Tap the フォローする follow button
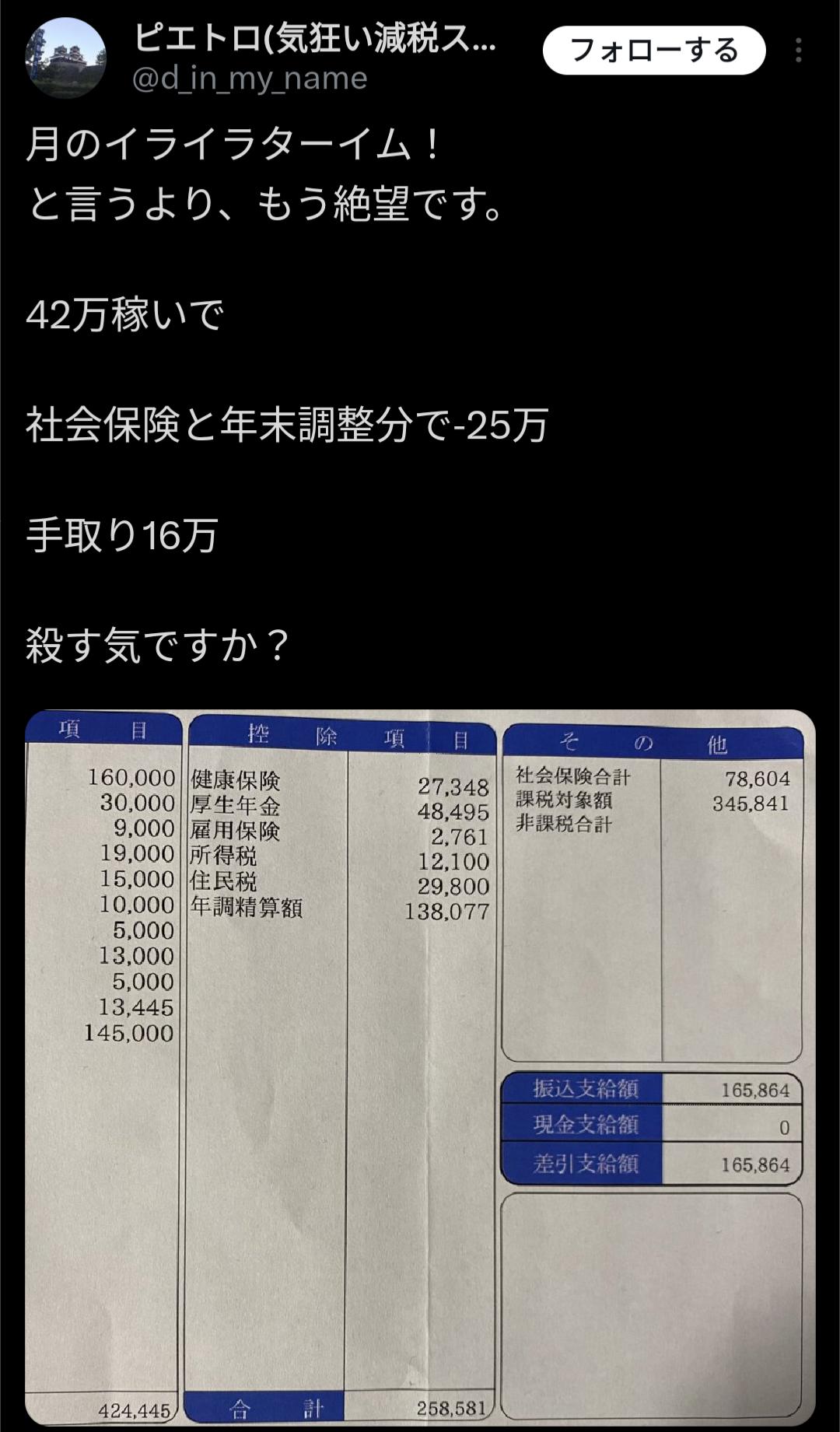This screenshot has height=1432, width=840. coord(653,51)
